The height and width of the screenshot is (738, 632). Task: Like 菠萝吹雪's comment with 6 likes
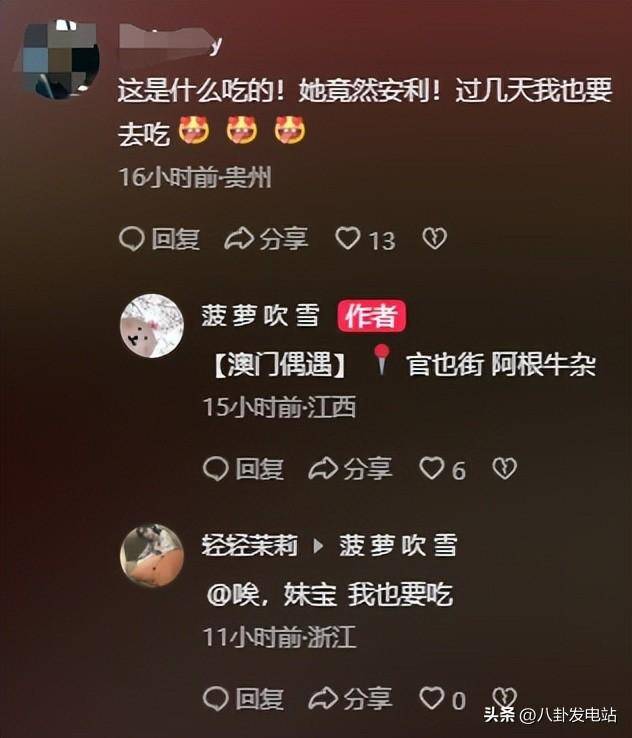point(431,469)
